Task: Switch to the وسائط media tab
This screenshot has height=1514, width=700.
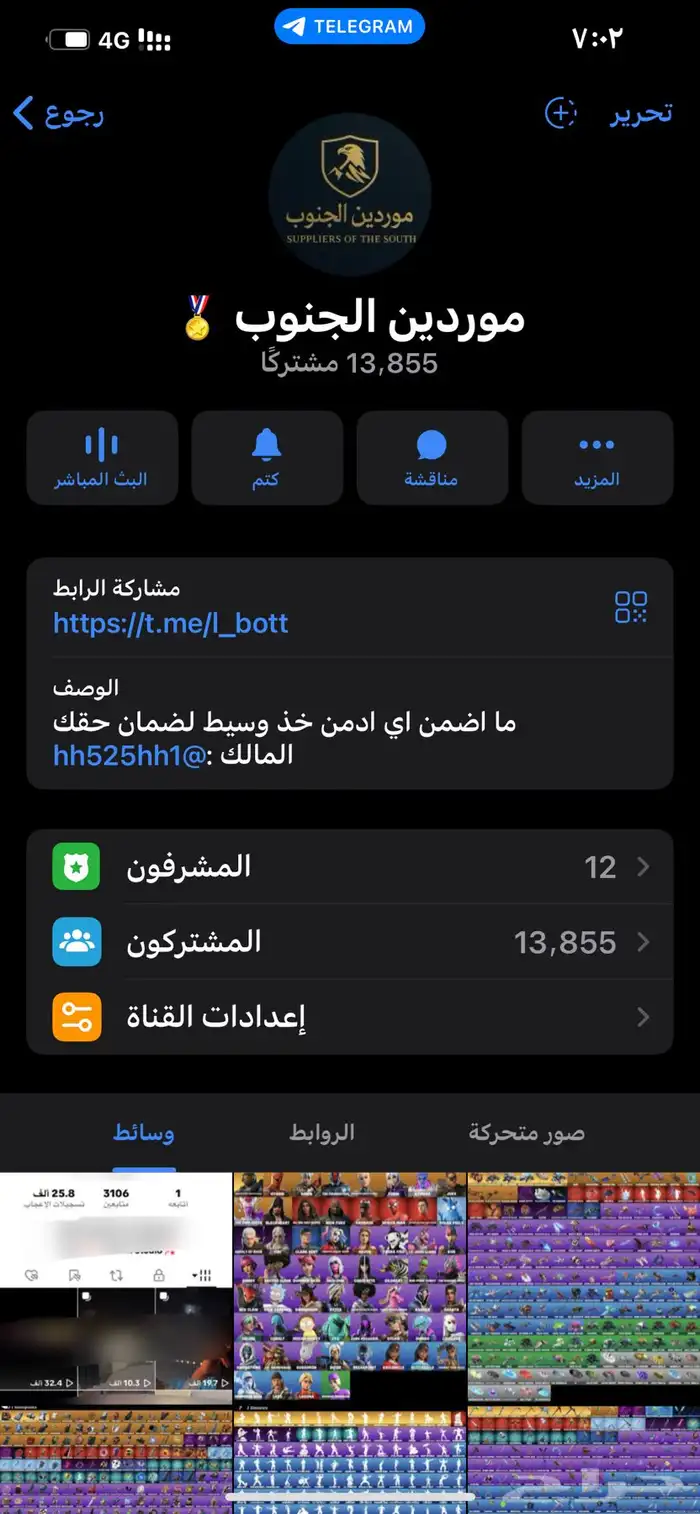Action: 144,1133
